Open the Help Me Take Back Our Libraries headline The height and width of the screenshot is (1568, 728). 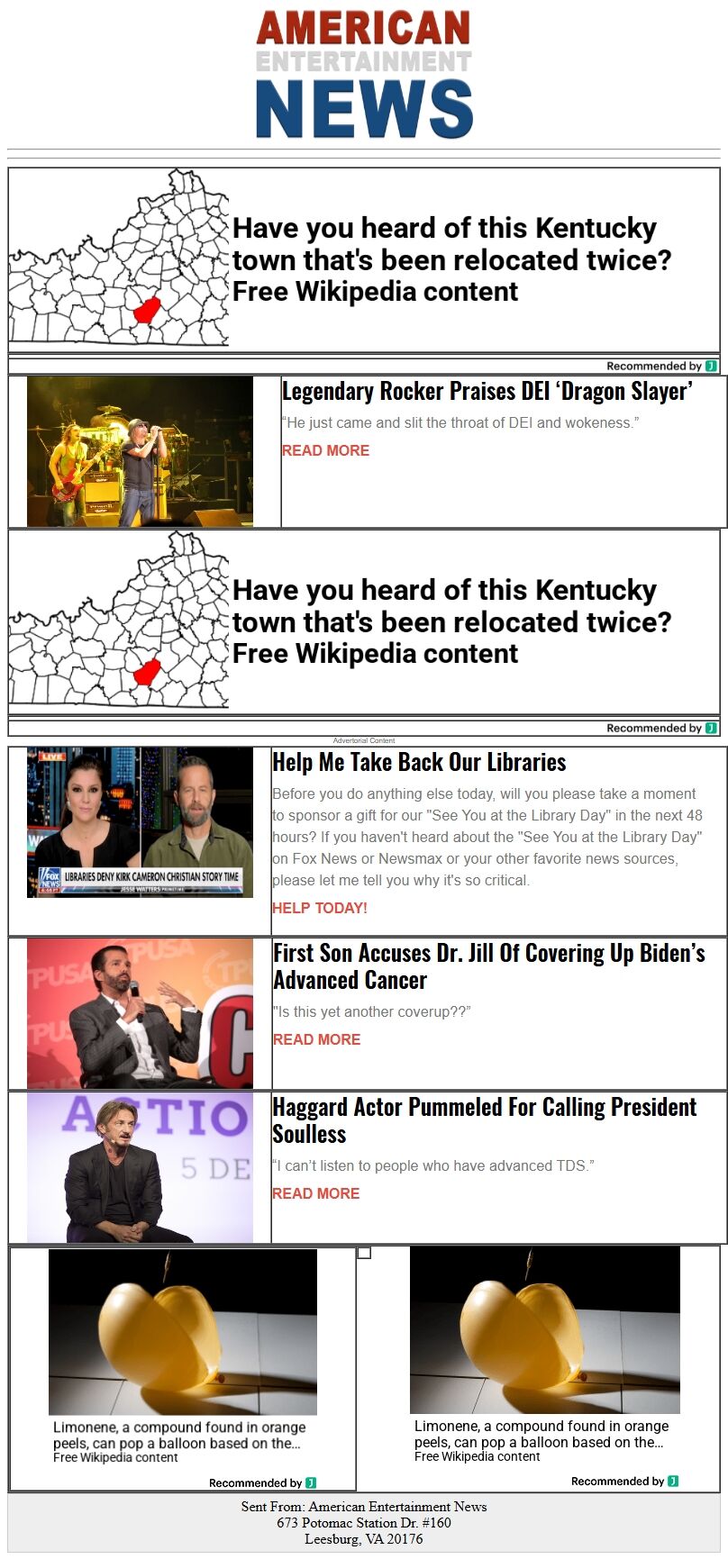pyautogui.click(x=419, y=762)
